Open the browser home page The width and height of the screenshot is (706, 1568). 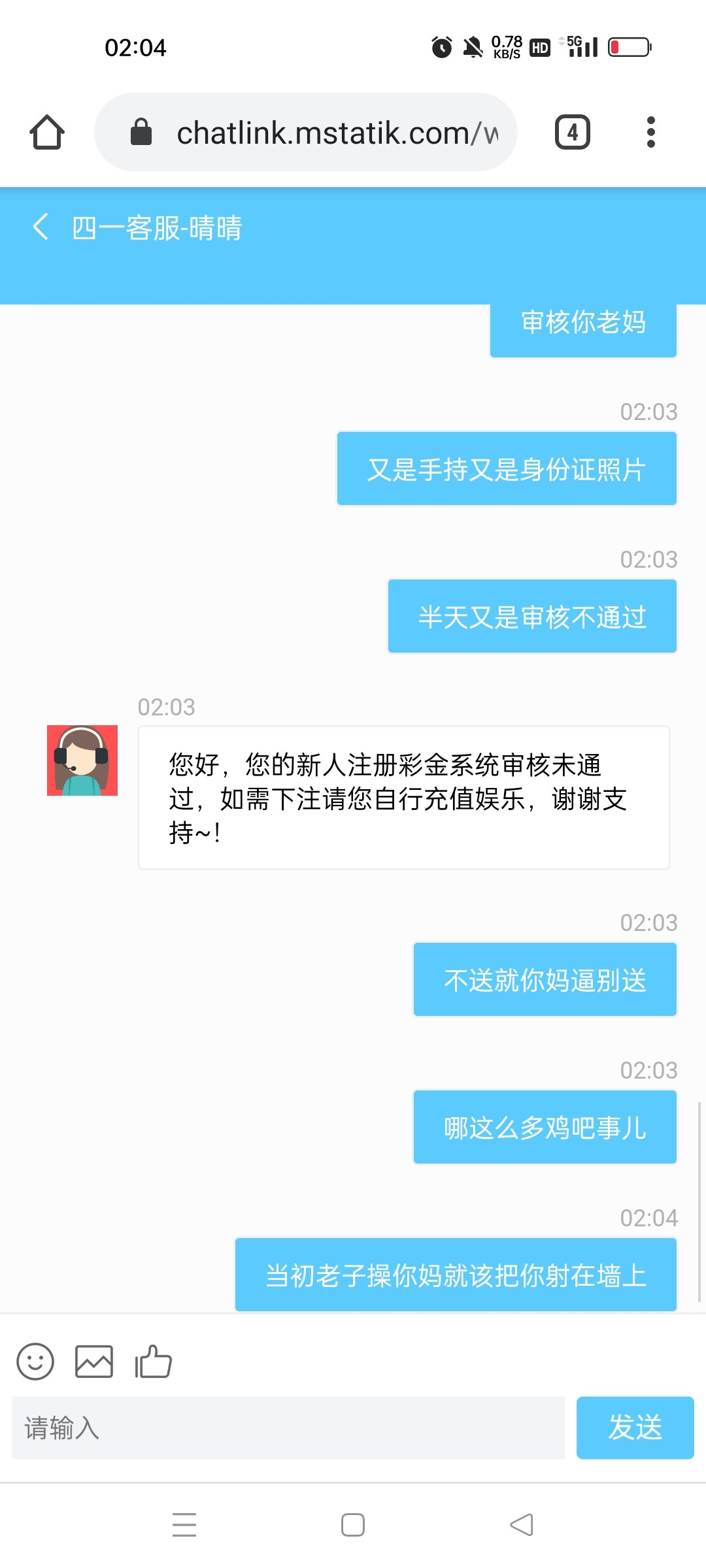[47, 133]
